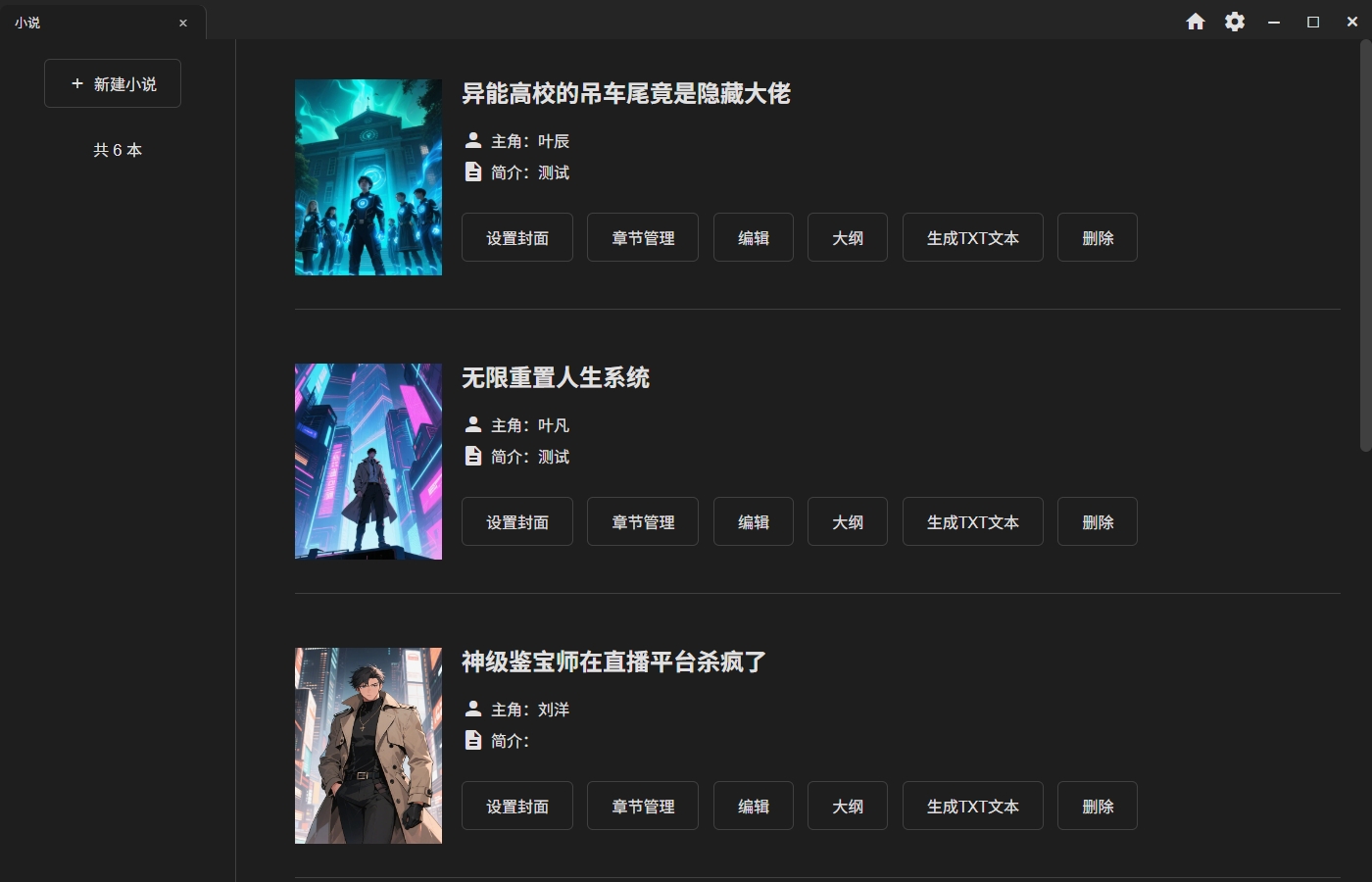Set cover for 异能高校的吊车尾竟是隐藏大佬
1372x882 pixels.
click(x=517, y=238)
